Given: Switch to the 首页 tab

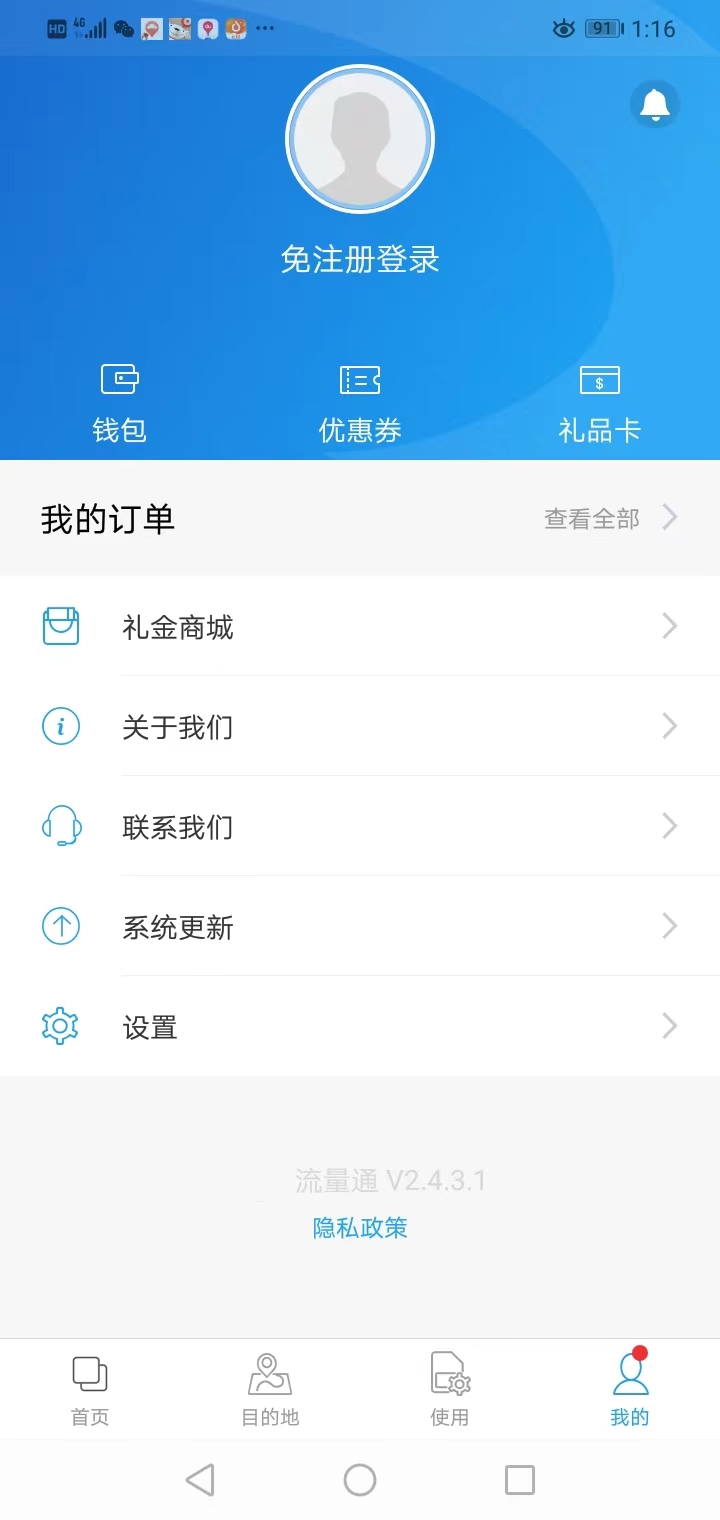Looking at the screenshot, I should pyautogui.click(x=90, y=1389).
